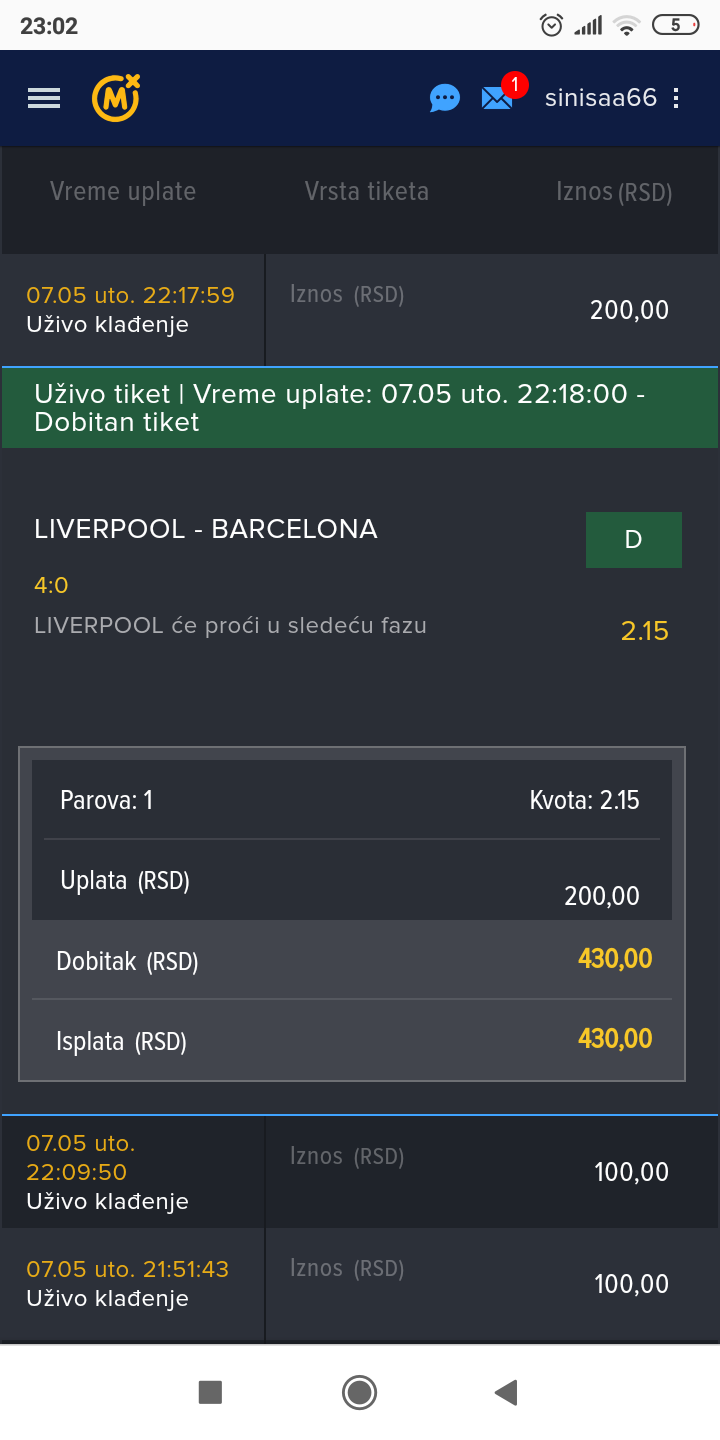The height and width of the screenshot is (1440, 720).
Task: Open the sinisaa66 account menu
Action: coord(613,97)
